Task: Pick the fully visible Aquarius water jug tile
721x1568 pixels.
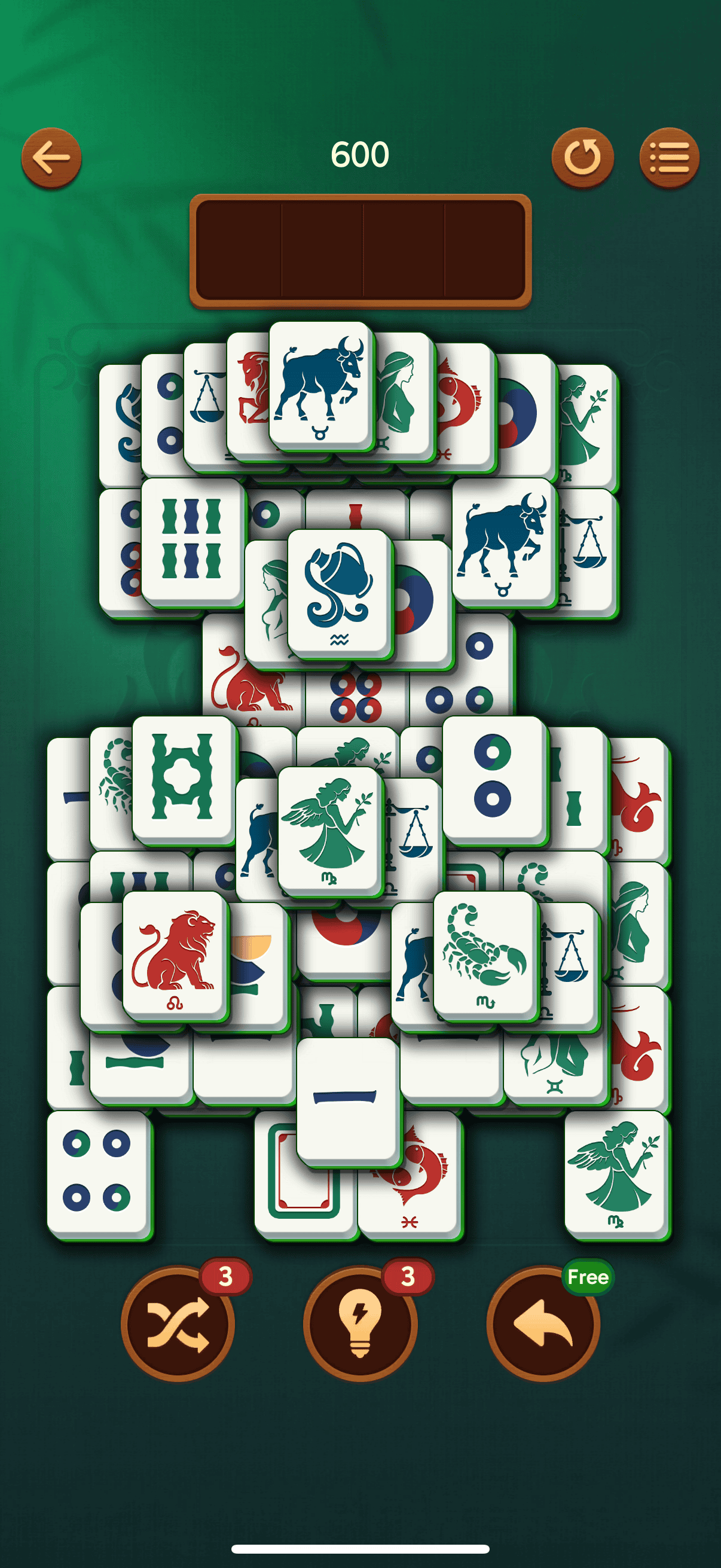Action: point(339,592)
